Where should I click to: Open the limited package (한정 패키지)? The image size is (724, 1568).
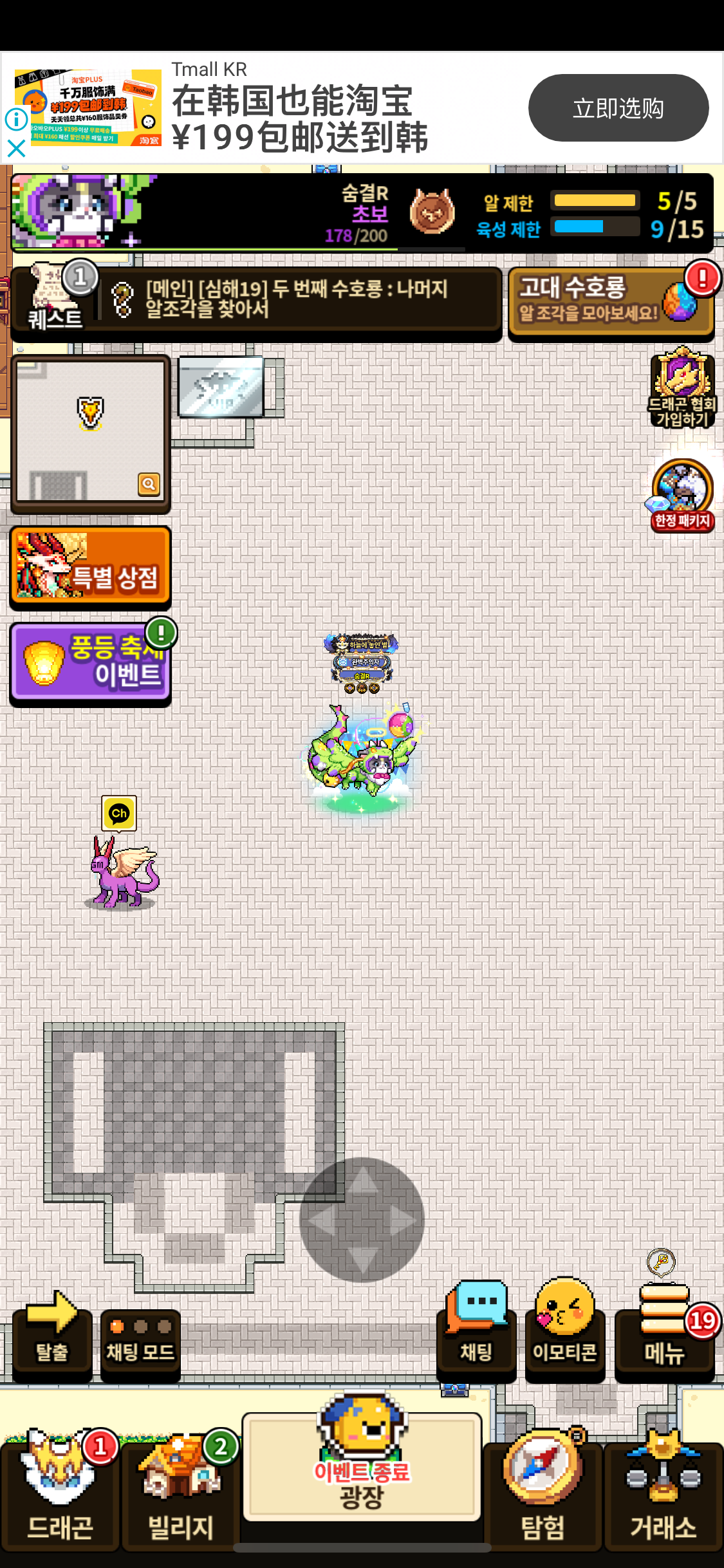[682, 495]
